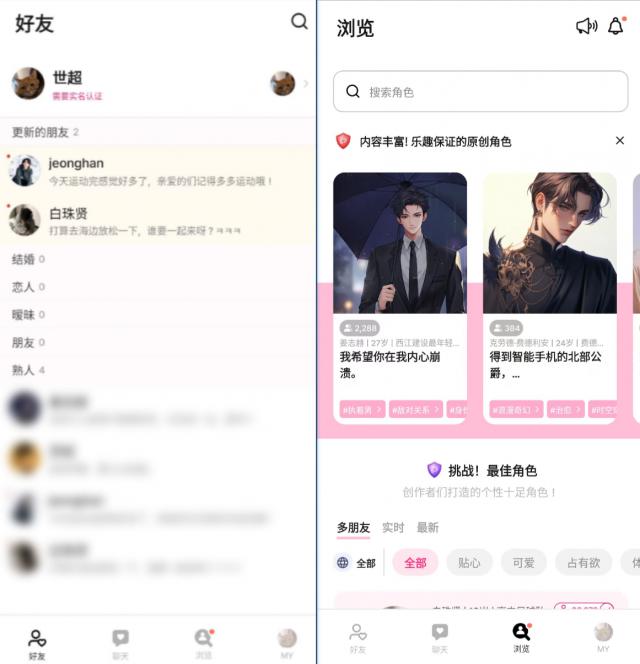The image size is (640, 664).
Task: Switch to the 实时 tab
Action: pos(393,528)
